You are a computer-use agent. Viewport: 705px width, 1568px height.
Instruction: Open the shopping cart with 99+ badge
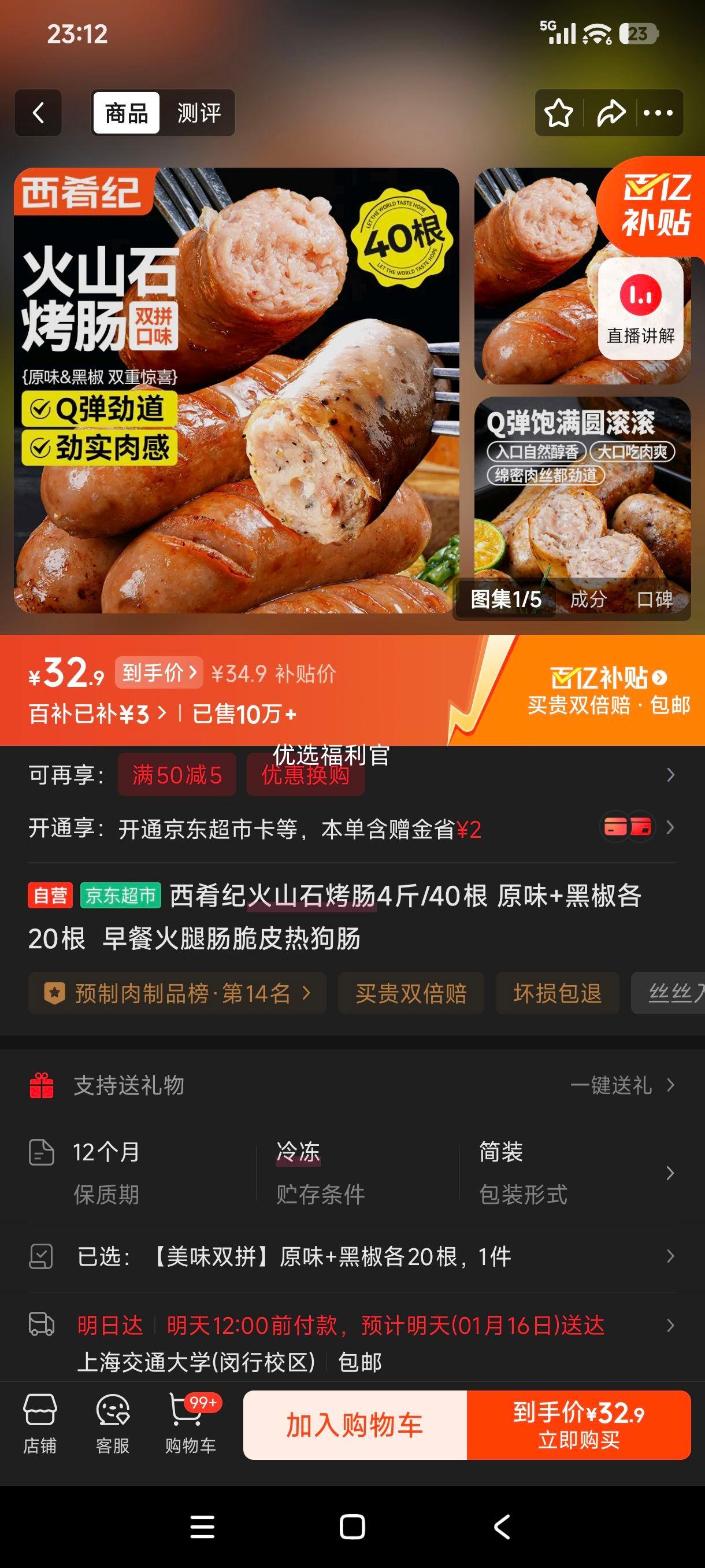pos(190,1425)
